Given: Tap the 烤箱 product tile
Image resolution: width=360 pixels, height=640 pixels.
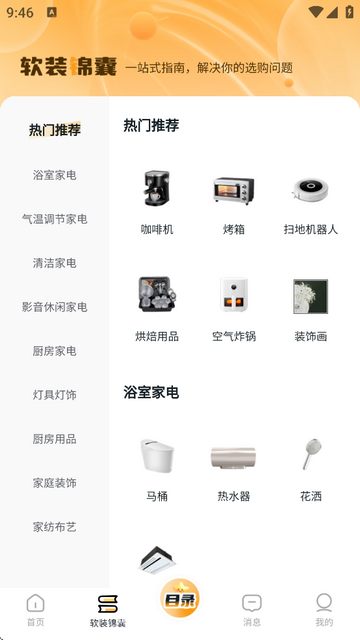Looking at the screenshot, I should [234, 202].
